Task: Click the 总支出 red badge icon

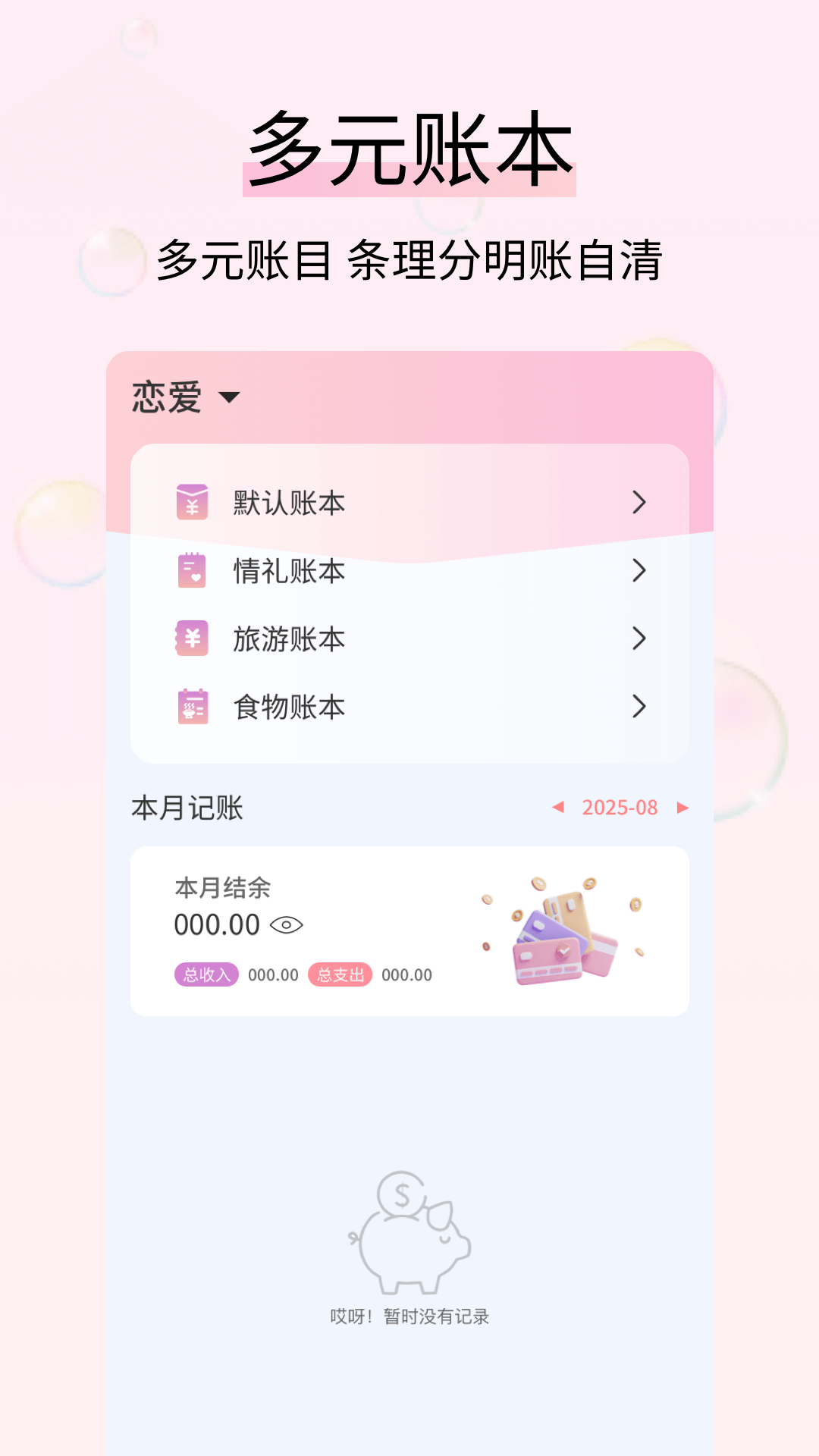Action: 340,976
